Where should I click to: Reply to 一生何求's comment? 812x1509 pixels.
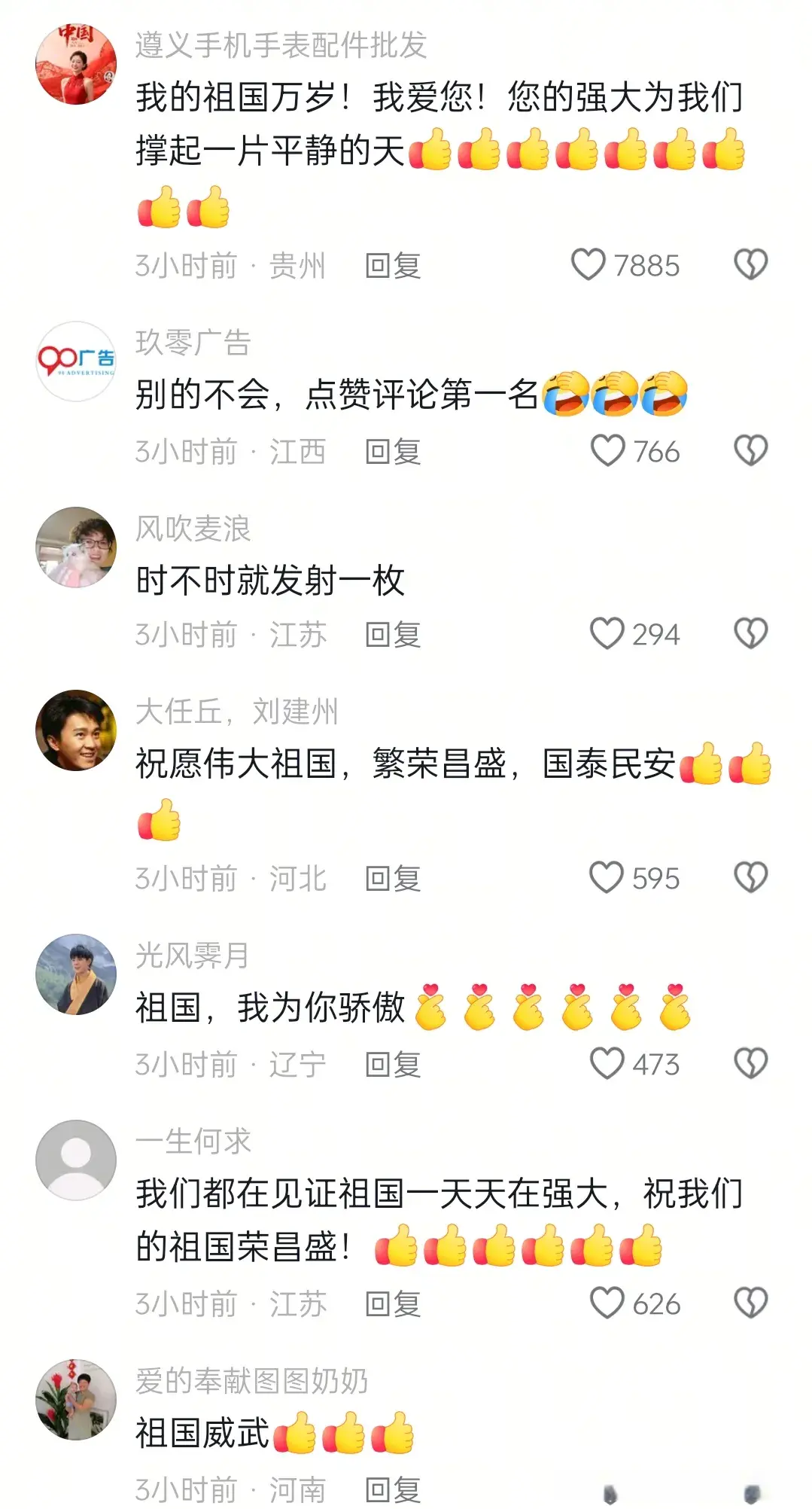coord(392,1304)
